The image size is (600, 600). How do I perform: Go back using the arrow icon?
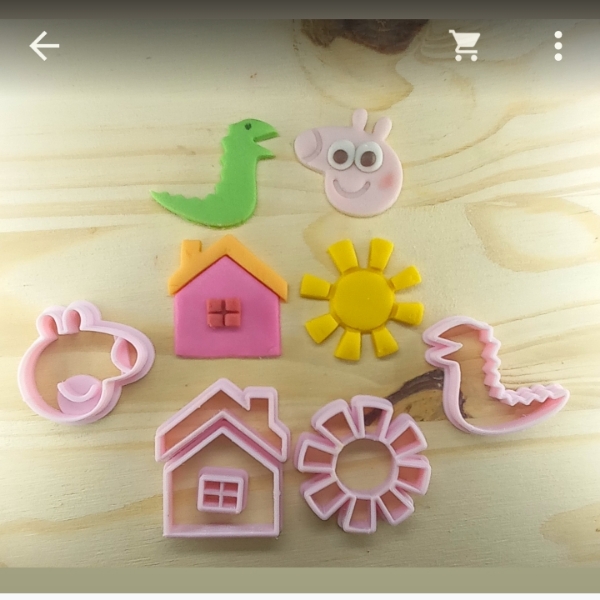point(44,45)
